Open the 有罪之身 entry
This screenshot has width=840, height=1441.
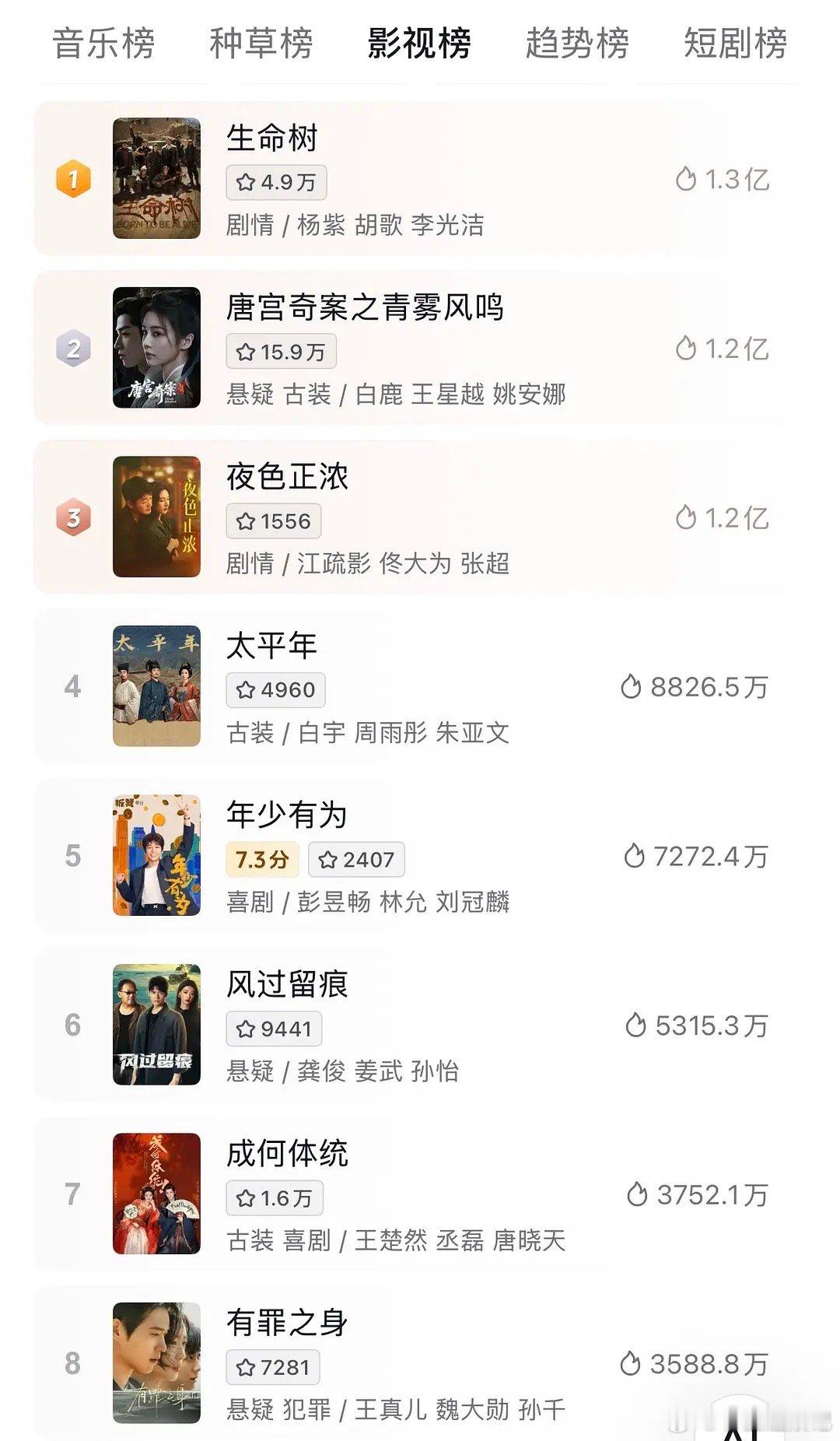coord(286,1323)
